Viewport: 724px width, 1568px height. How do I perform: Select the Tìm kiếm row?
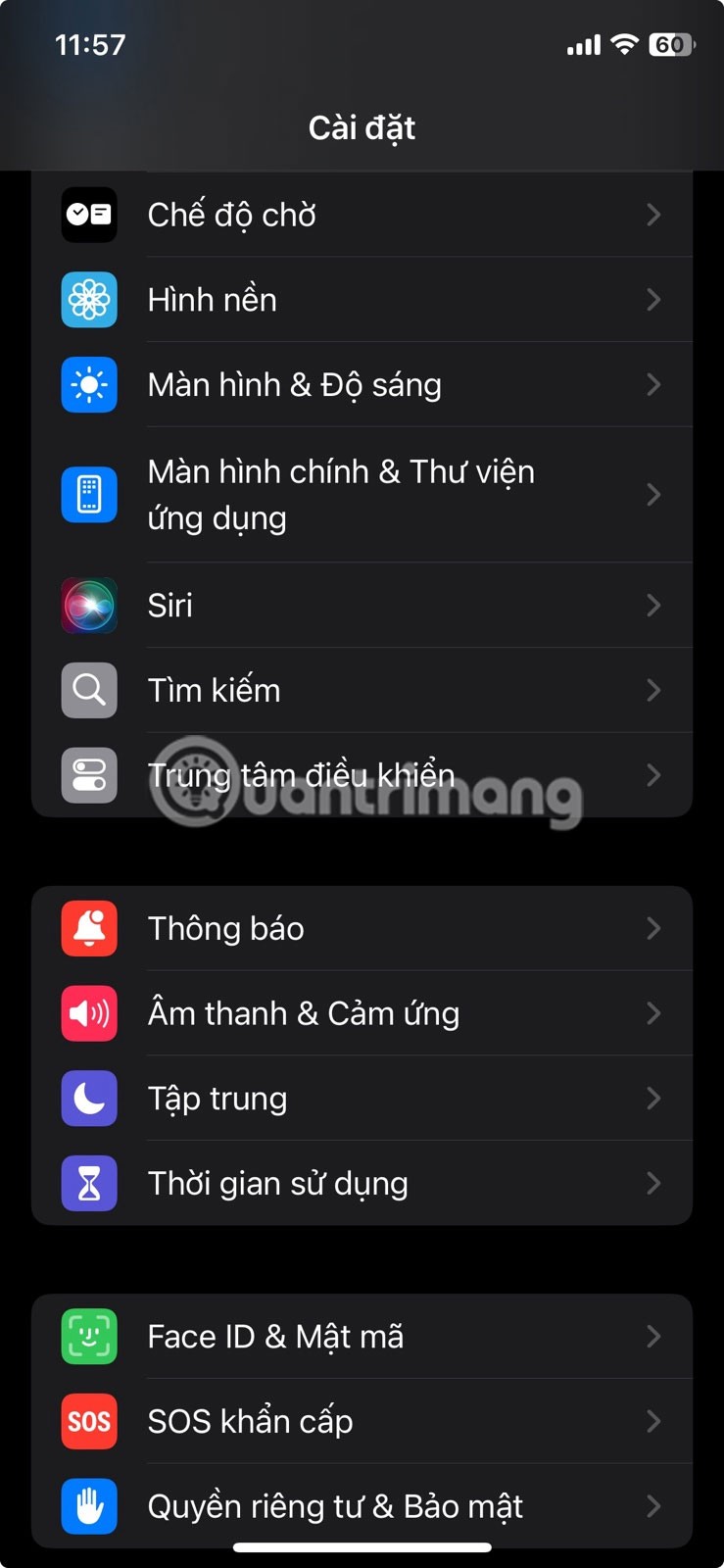tap(362, 691)
